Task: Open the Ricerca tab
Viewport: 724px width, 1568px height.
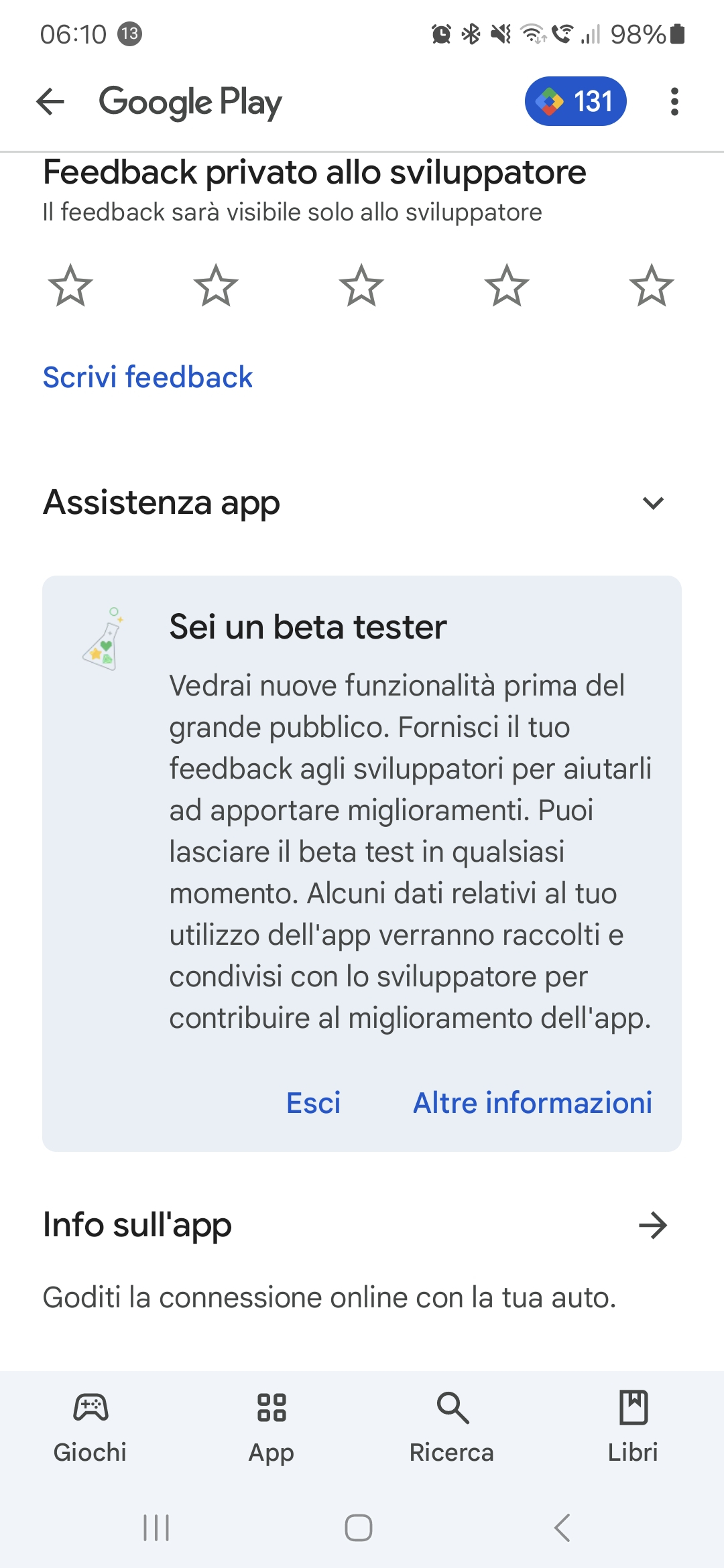Action: pyautogui.click(x=452, y=1426)
